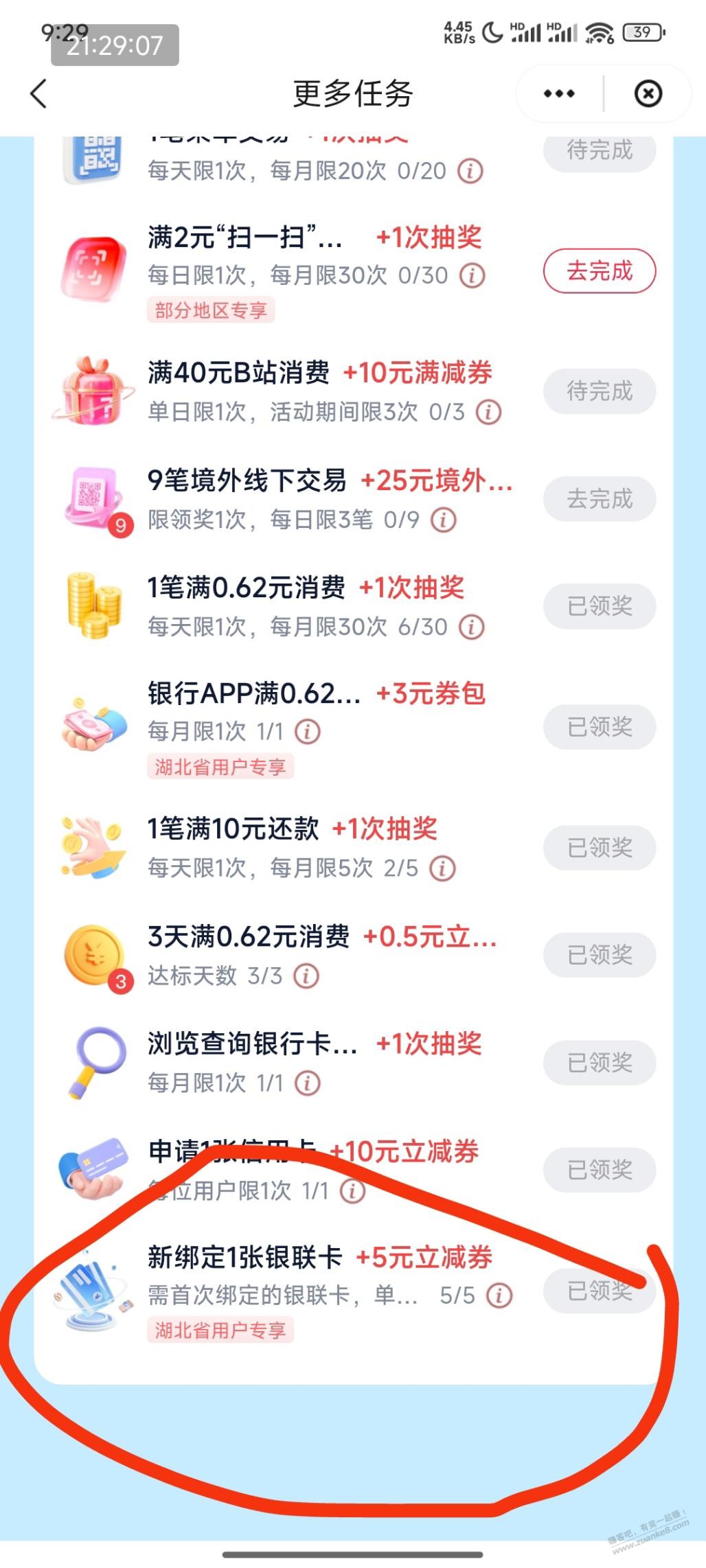Show info for 达标天数 3/3
The image size is (706, 1568).
coord(306,976)
